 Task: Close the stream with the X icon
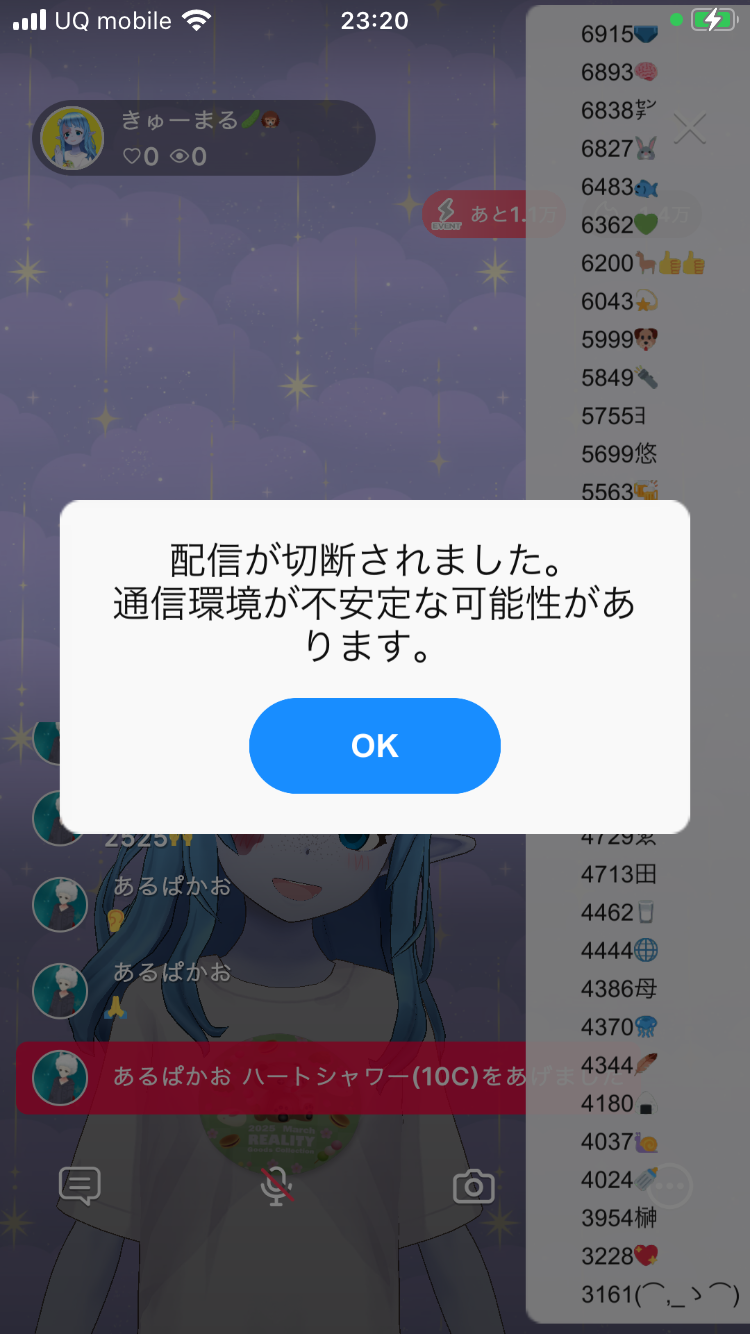(x=689, y=129)
